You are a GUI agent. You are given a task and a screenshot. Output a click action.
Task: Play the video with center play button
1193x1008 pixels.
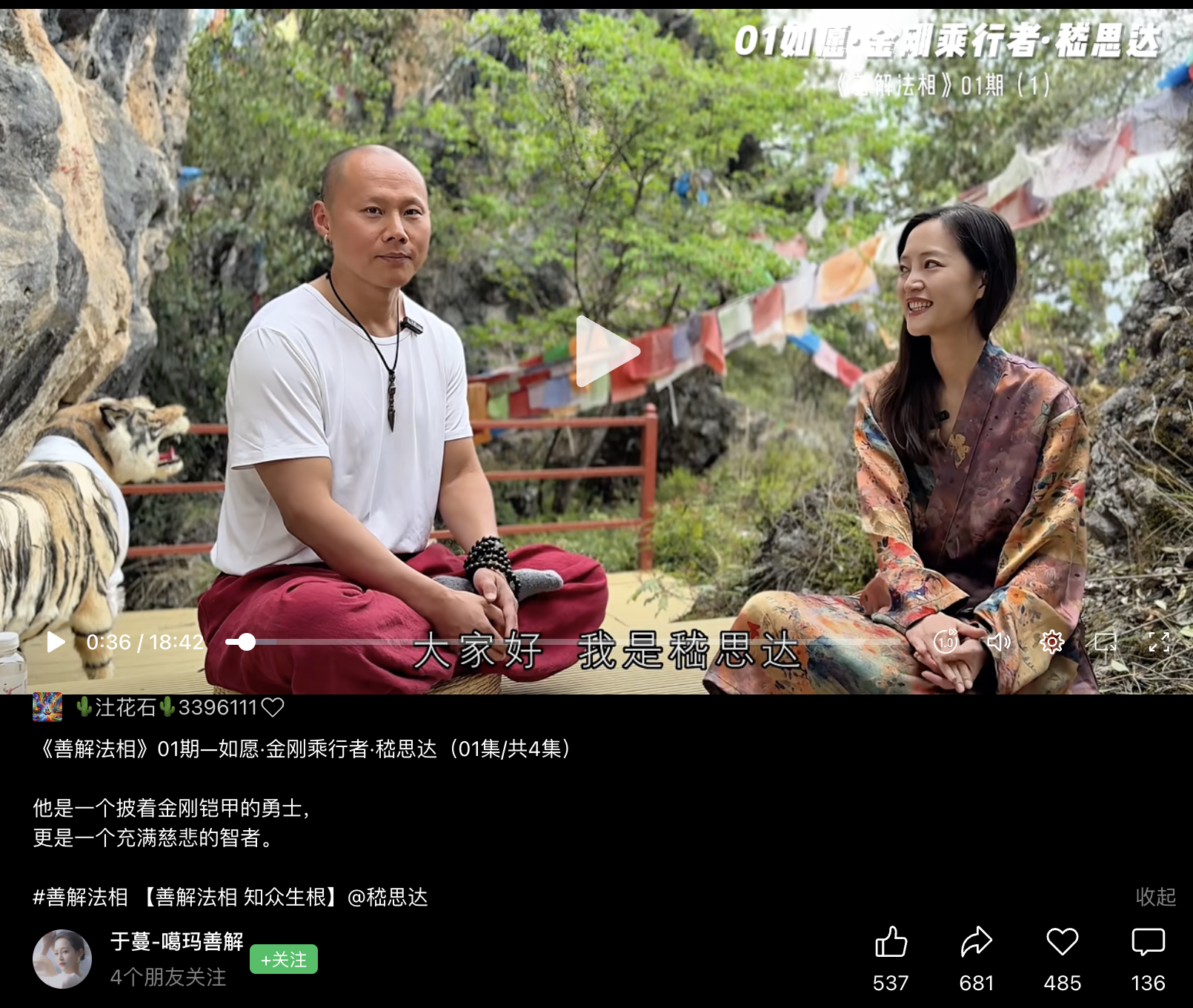point(607,352)
